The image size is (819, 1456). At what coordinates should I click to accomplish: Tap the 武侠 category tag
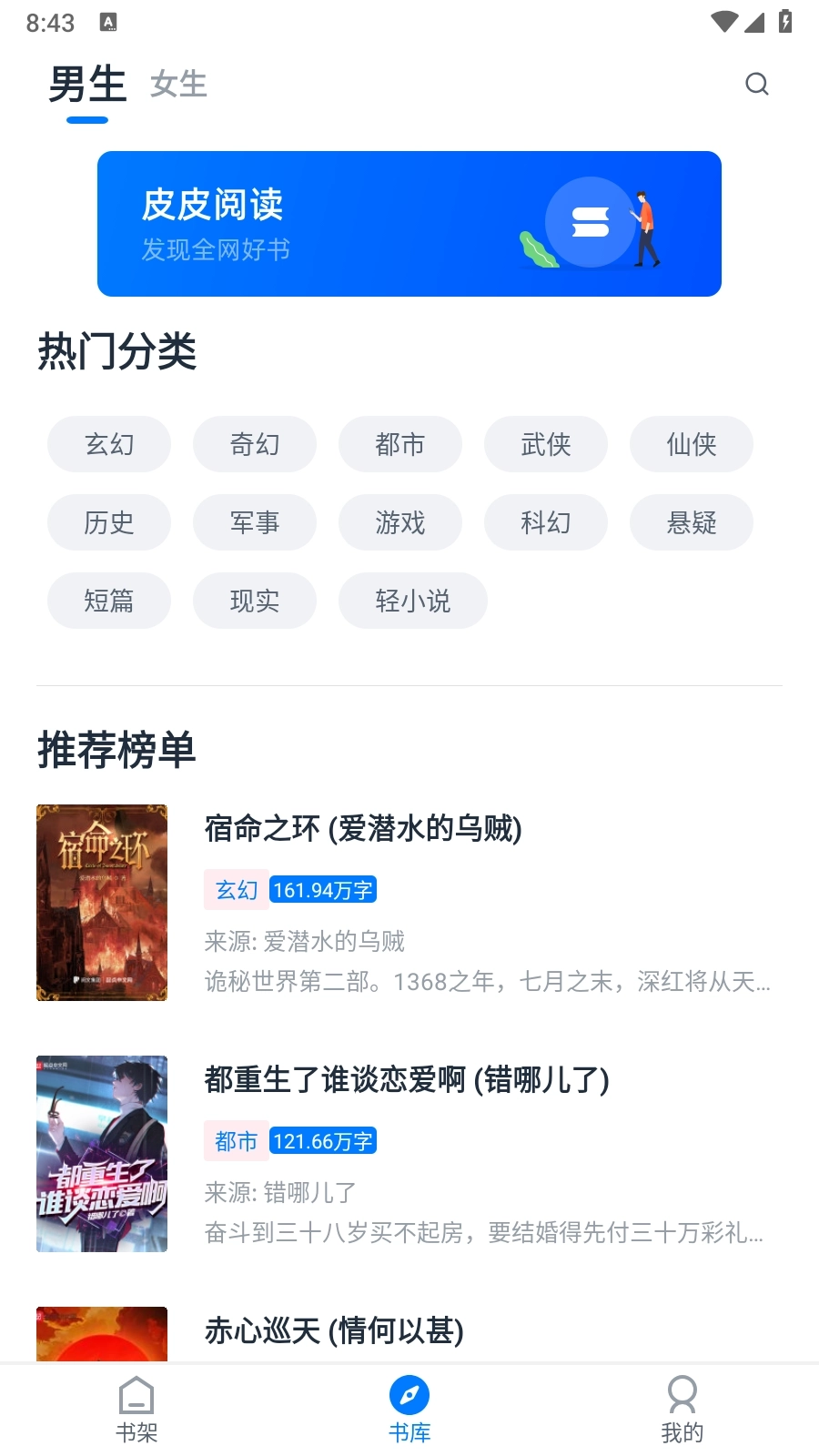[546, 444]
